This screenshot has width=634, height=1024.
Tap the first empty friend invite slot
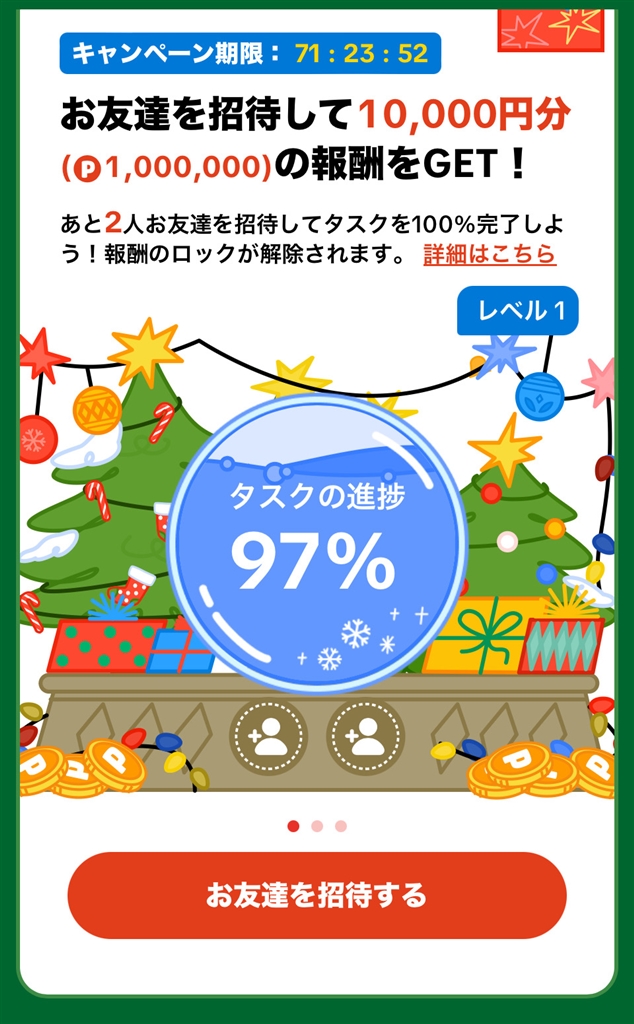coord(268,737)
